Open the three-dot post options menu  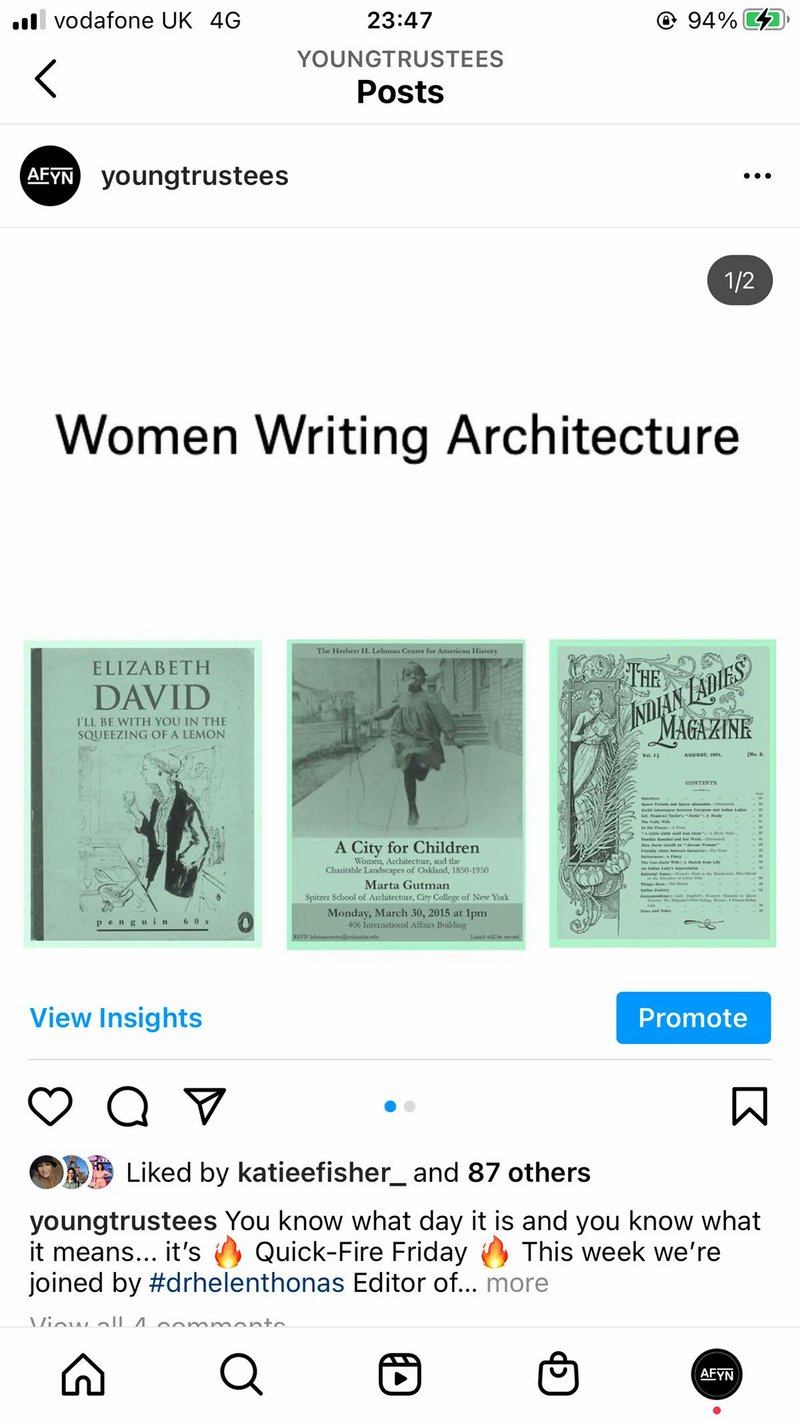[x=757, y=177]
